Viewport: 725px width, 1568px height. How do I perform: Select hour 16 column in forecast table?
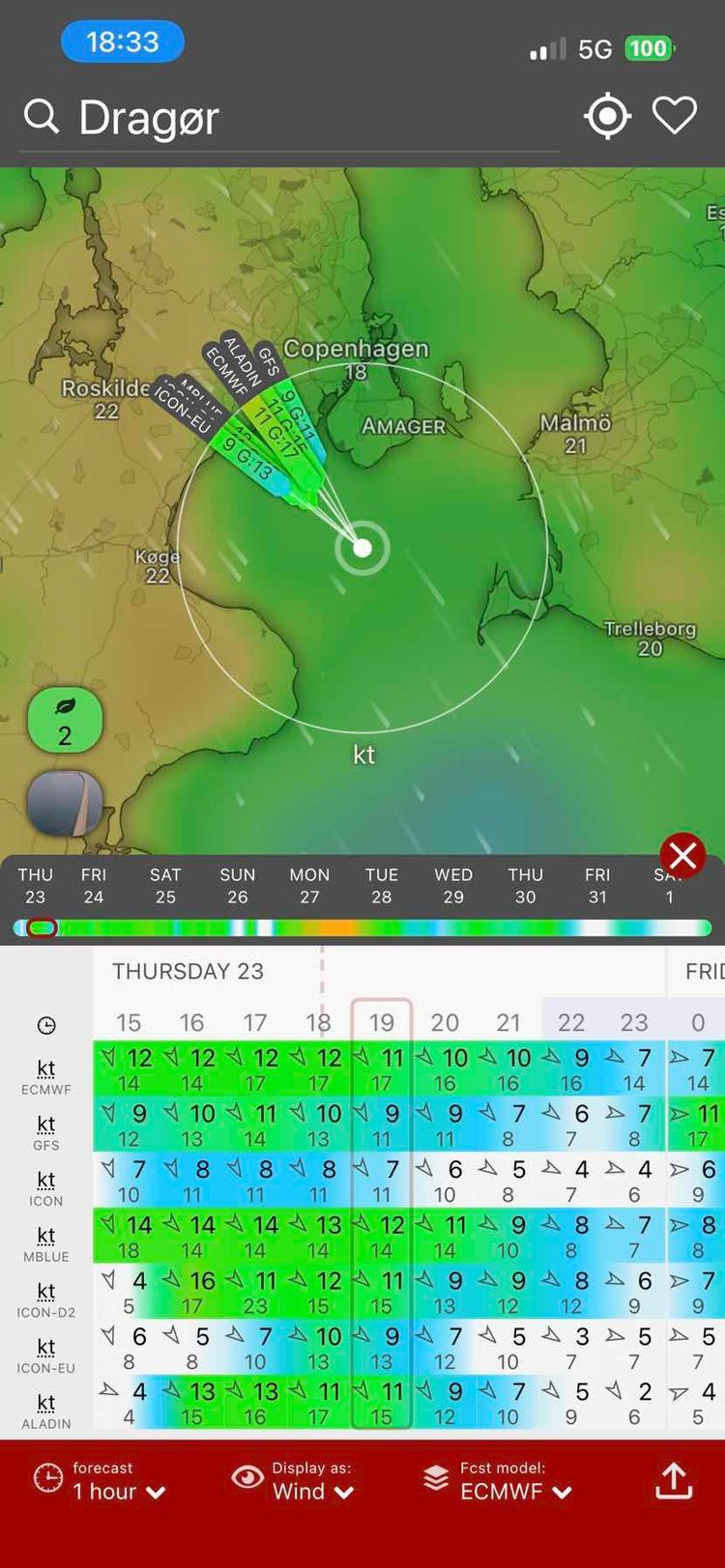[x=191, y=1022]
